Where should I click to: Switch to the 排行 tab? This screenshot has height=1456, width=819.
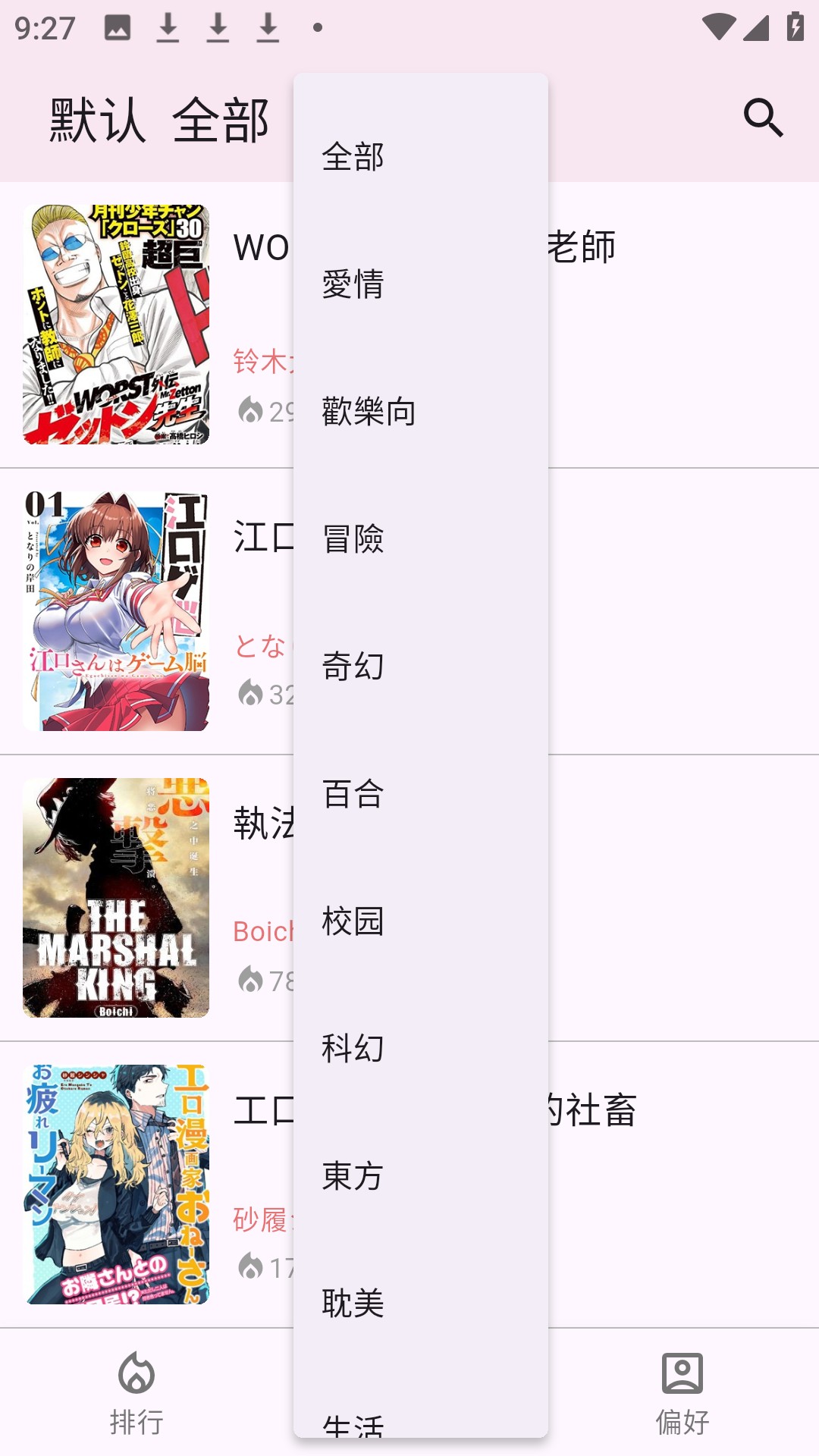click(136, 1394)
